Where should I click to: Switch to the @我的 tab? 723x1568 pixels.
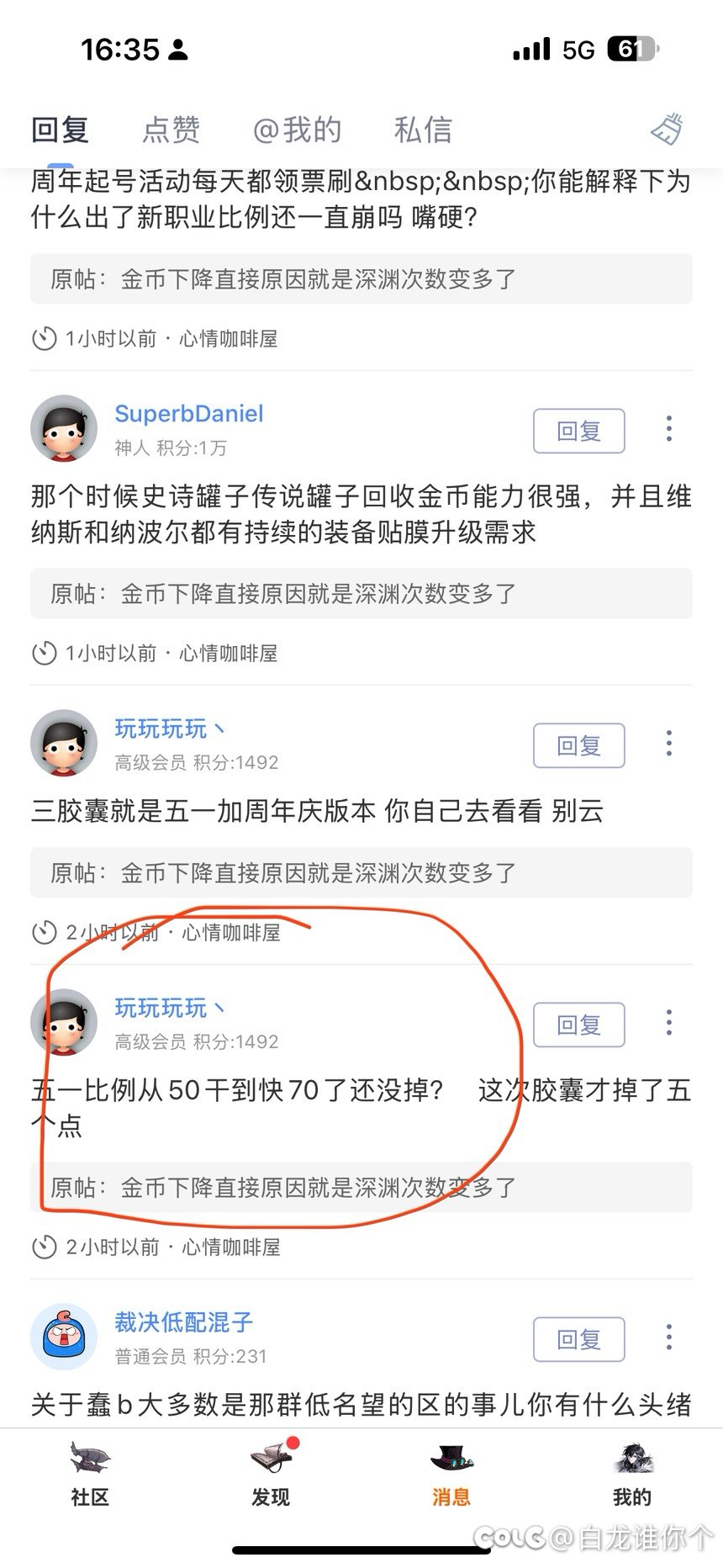(298, 130)
